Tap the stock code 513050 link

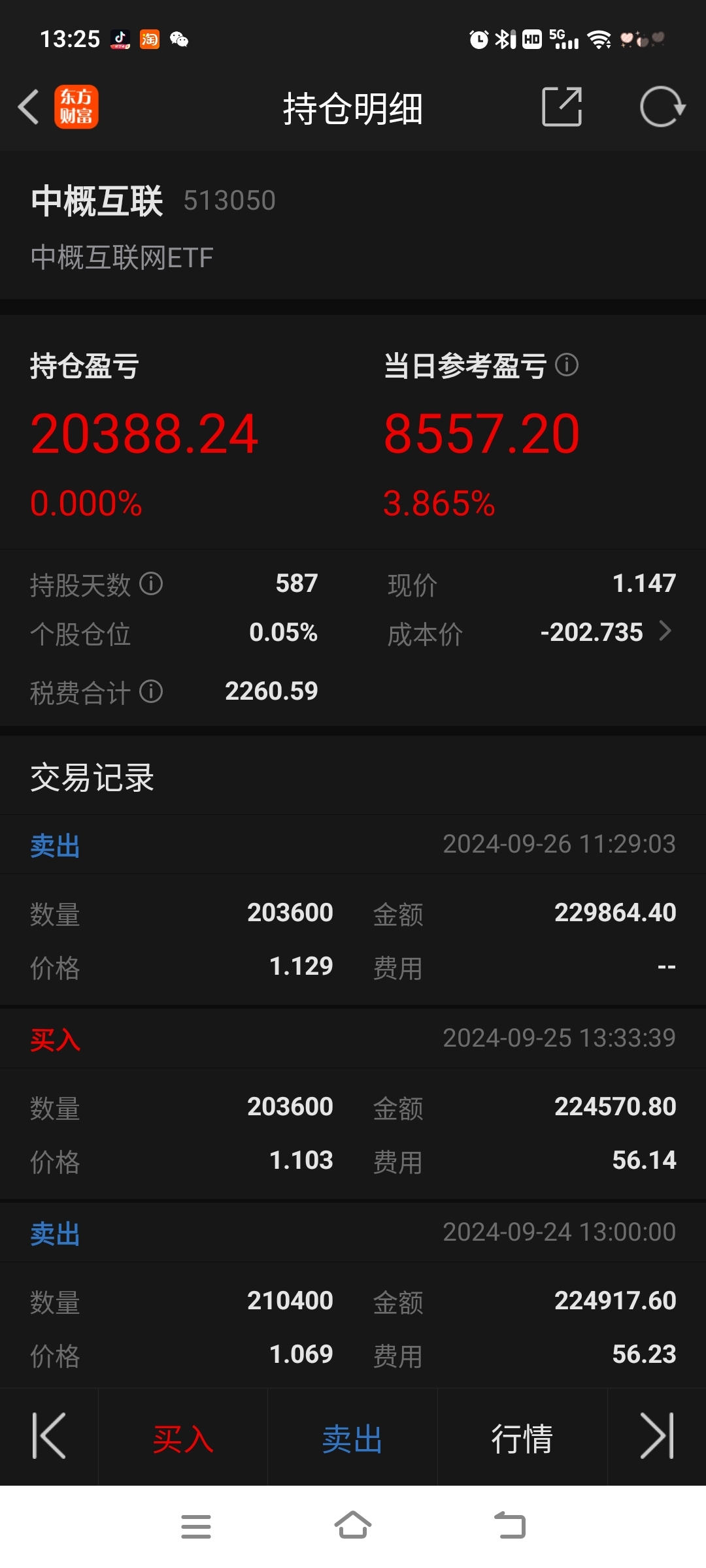coord(230,200)
